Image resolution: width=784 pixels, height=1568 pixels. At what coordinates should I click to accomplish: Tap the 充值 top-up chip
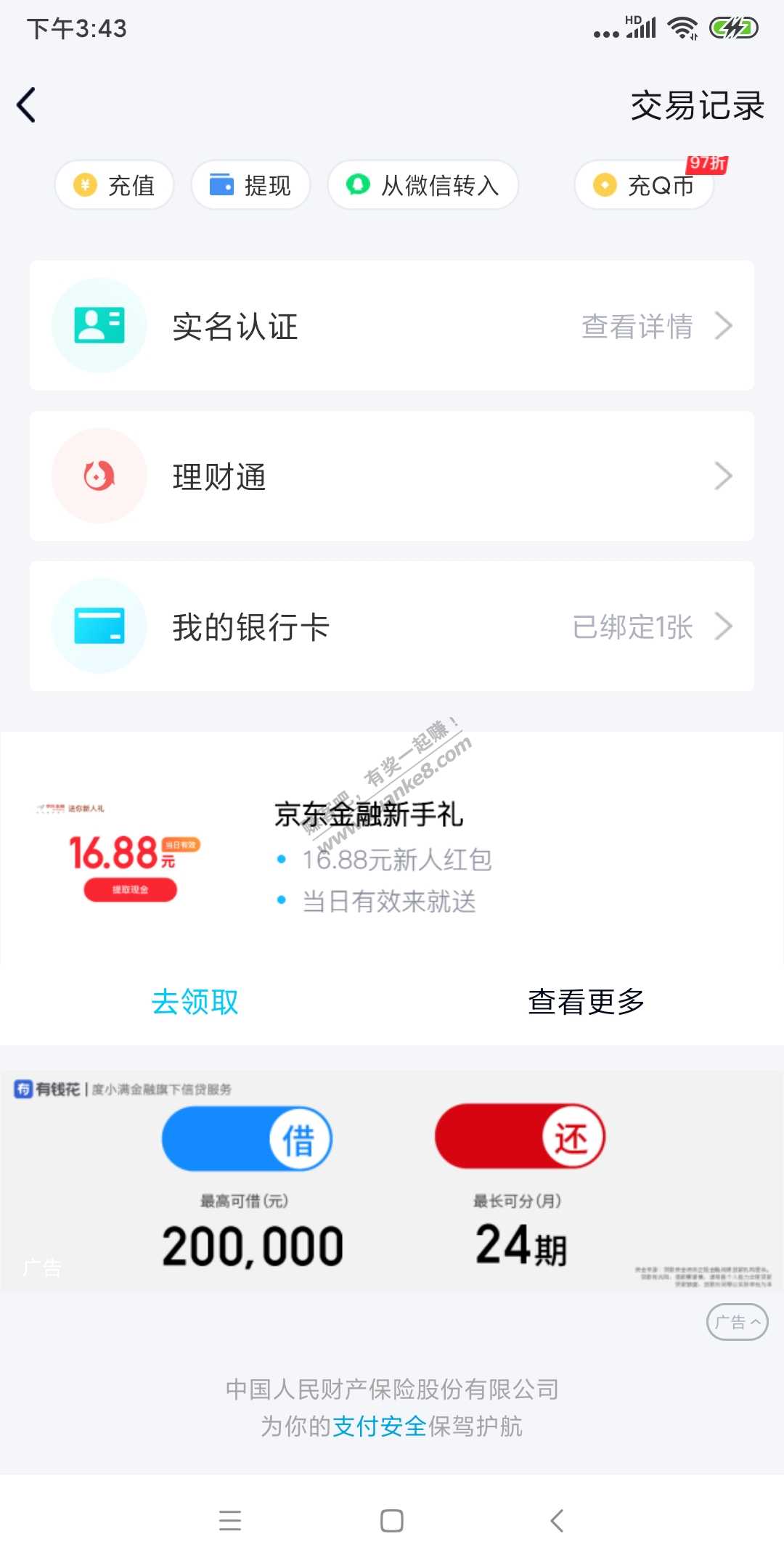[115, 185]
